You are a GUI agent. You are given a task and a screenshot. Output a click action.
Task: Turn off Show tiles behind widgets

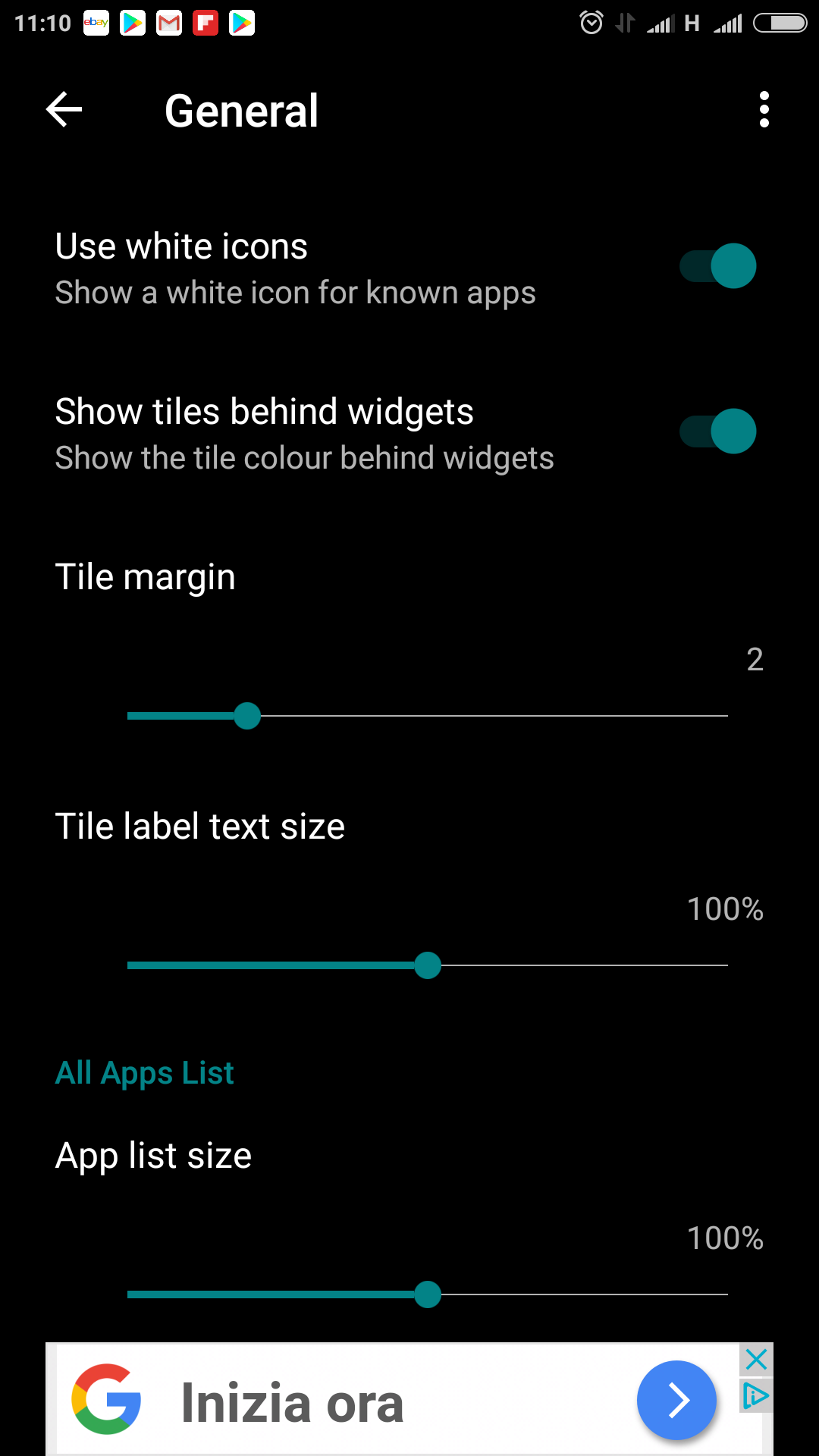(x=717, y=431)
